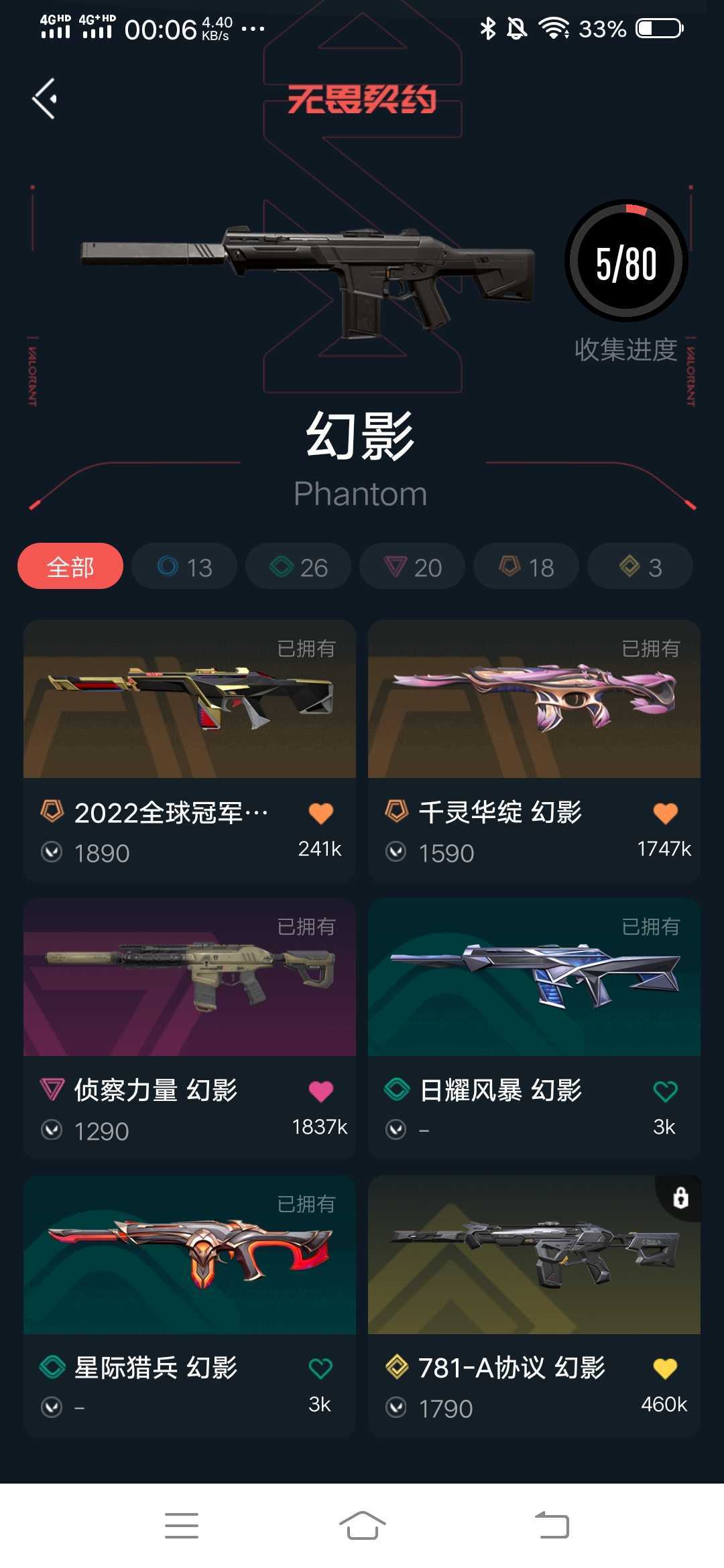
Task: Select the blue rarity filter showing 13
Action: pyautogui.click(x=184, y=566)
